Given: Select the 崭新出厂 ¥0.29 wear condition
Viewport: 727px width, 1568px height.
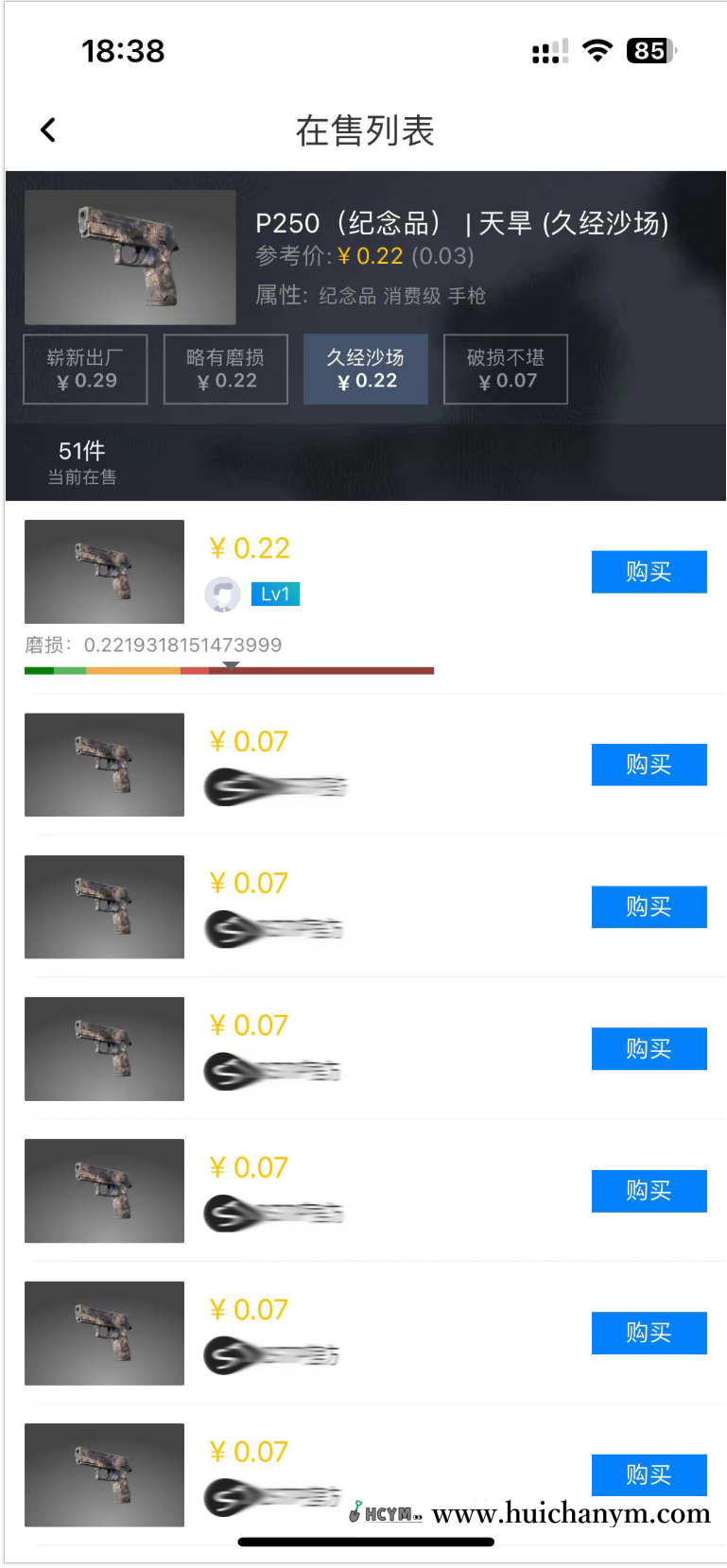Looking at the screenshot, I should tap(85, 370).
